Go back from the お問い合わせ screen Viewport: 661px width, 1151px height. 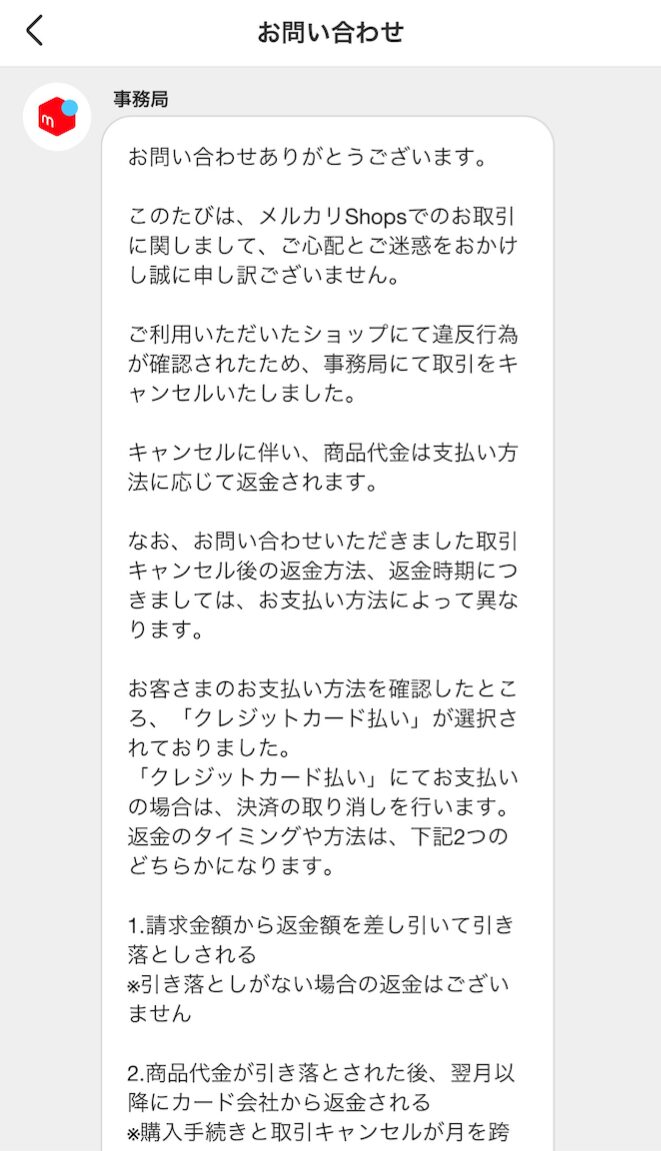click(x=35, y=32)
